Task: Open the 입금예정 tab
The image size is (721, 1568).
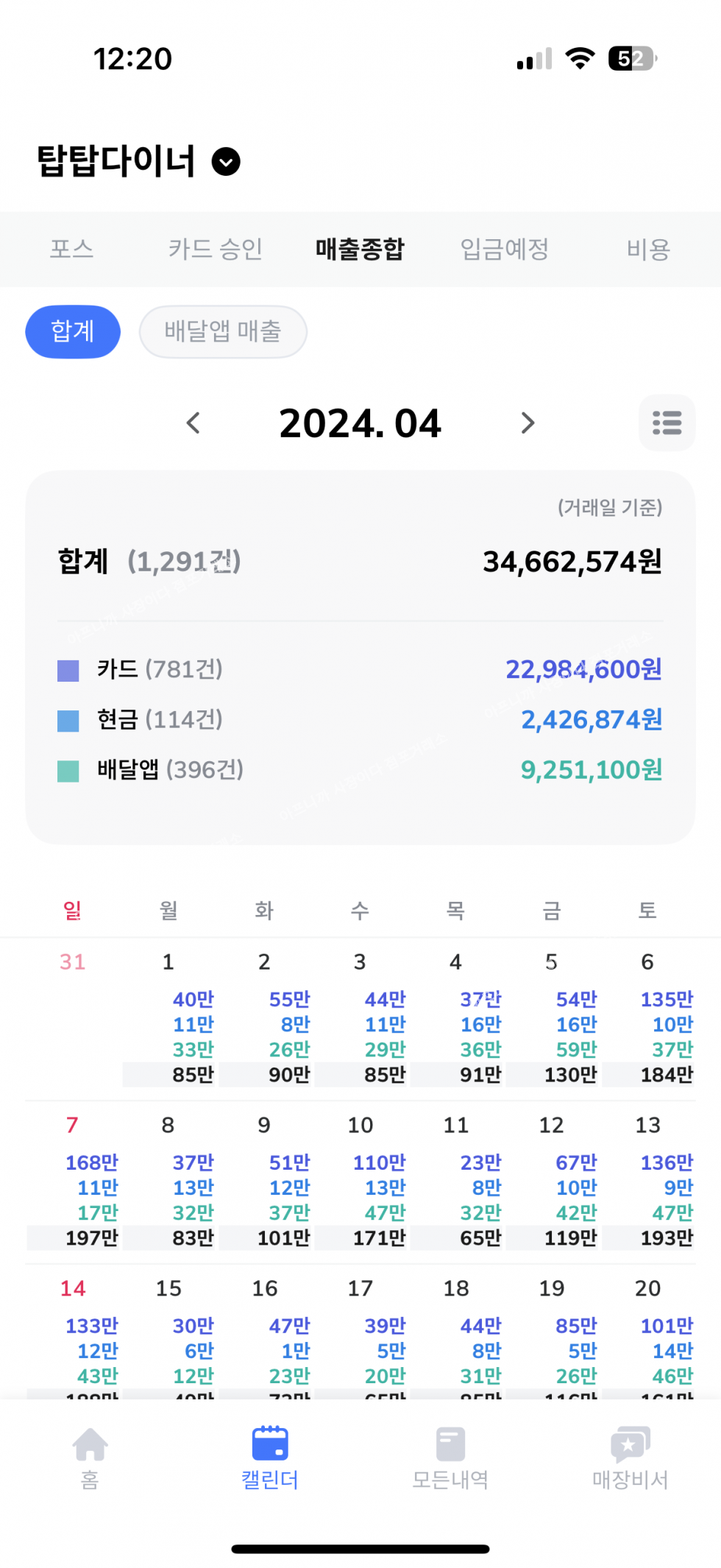Action: click(505, 250)
